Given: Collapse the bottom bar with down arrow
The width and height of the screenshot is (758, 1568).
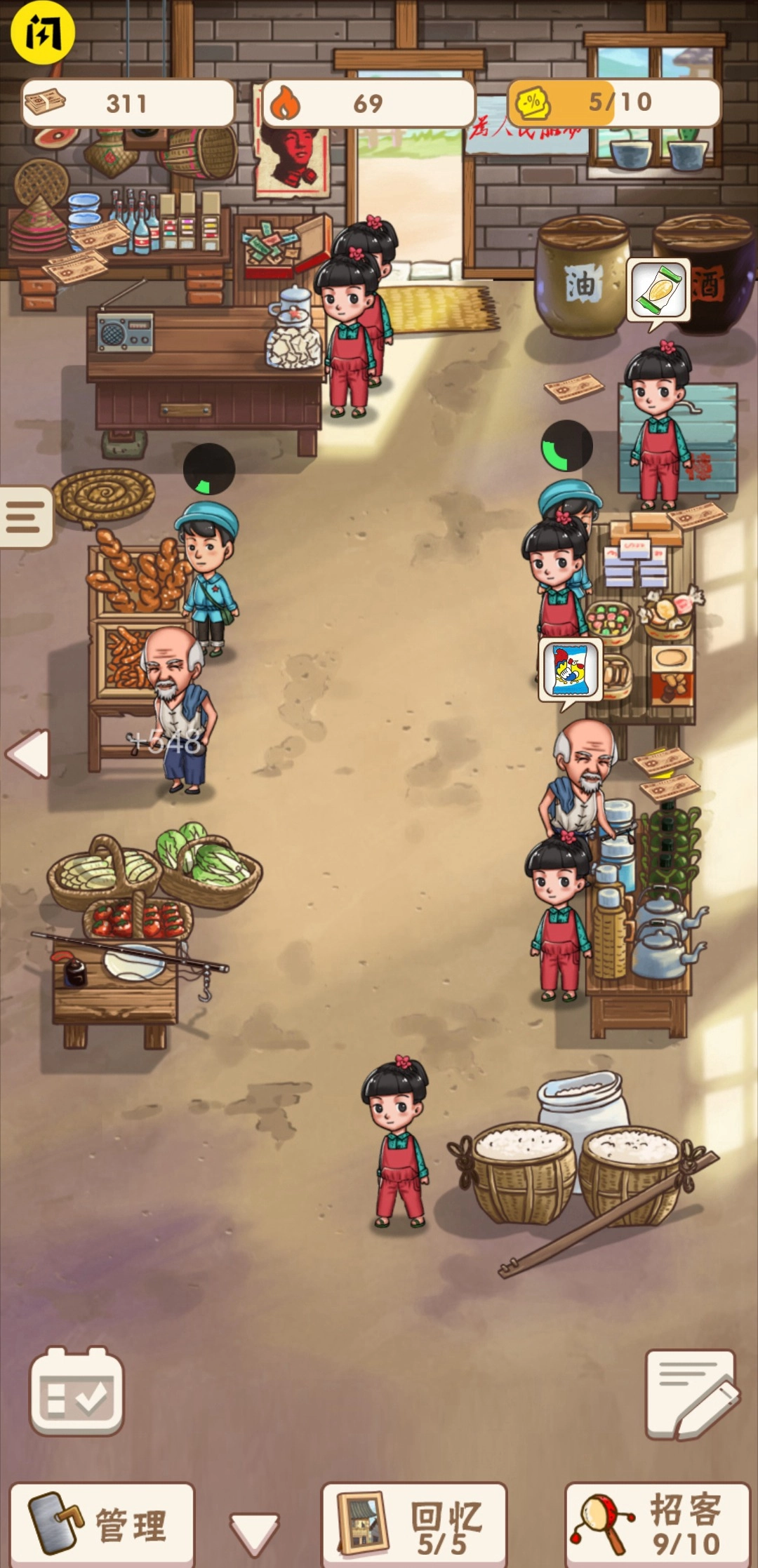Looking at the screenshot, I should click(x=254, y=1532).
